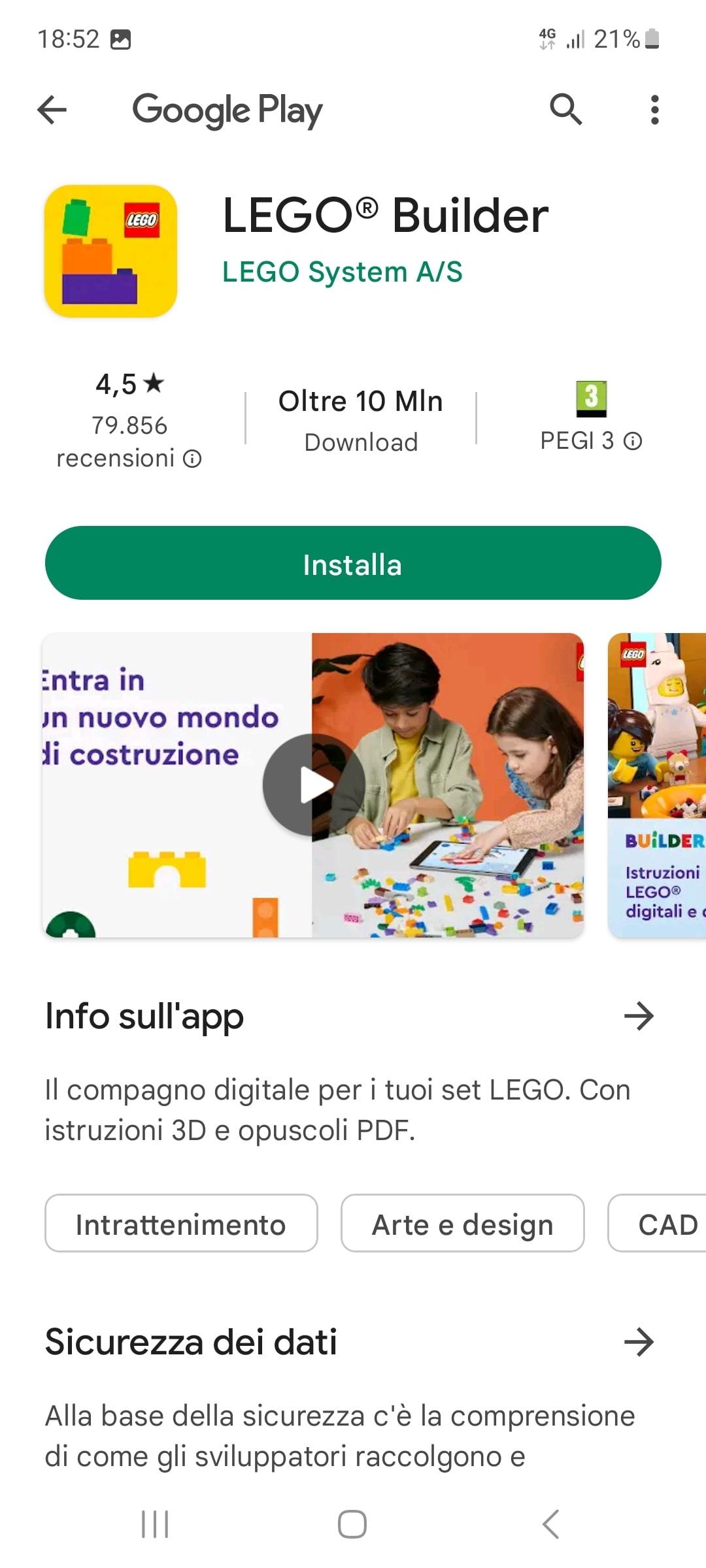The image size is (706, 1568).
Task: Go back from the LEGO Builder page
Action: (x=52, y=110)
